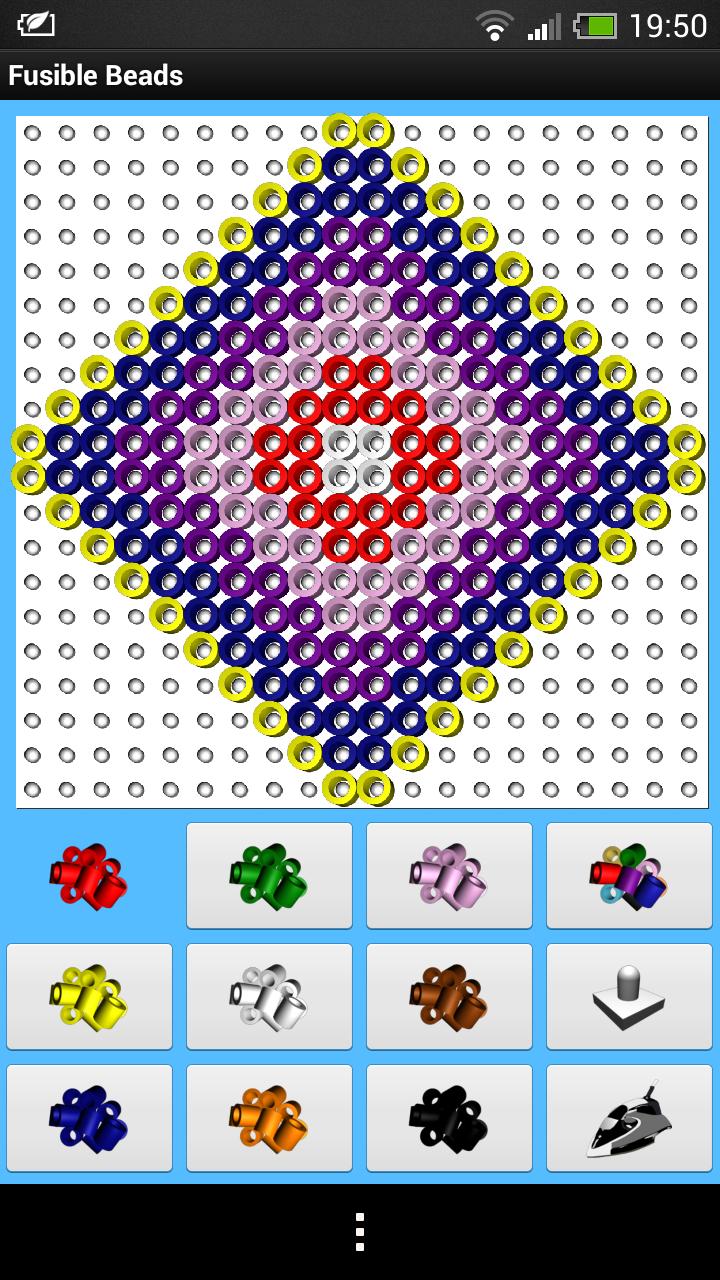Select the empty peg eraser tool
Image resolution: width=720 pixels, height=1280 pixels.
pyautogui.click(x=629, y=996)
